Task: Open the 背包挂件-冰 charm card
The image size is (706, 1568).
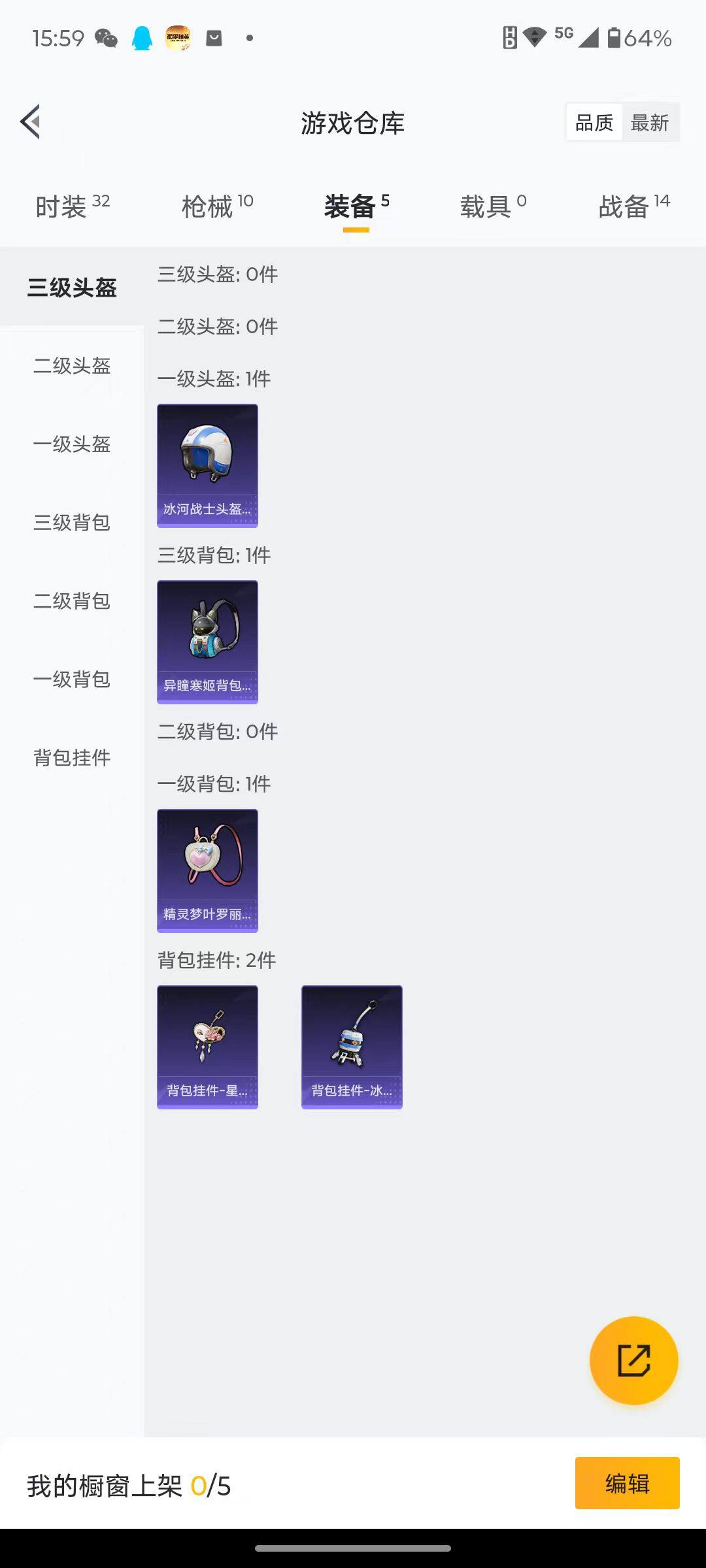Action: tap(352, 1047)
